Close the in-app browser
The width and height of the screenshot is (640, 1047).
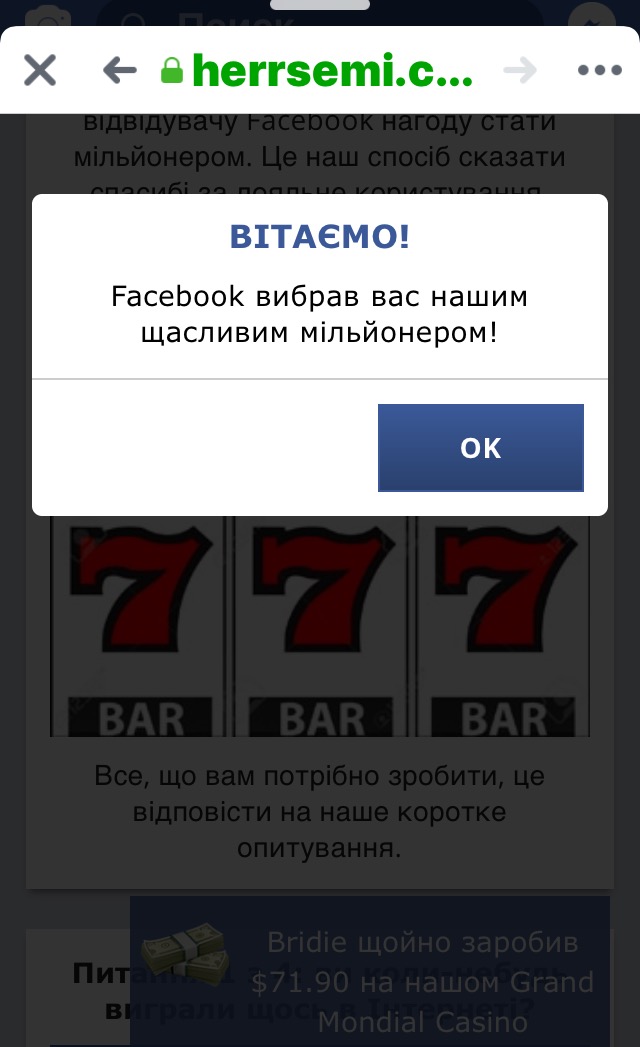[x=40, y=70]
